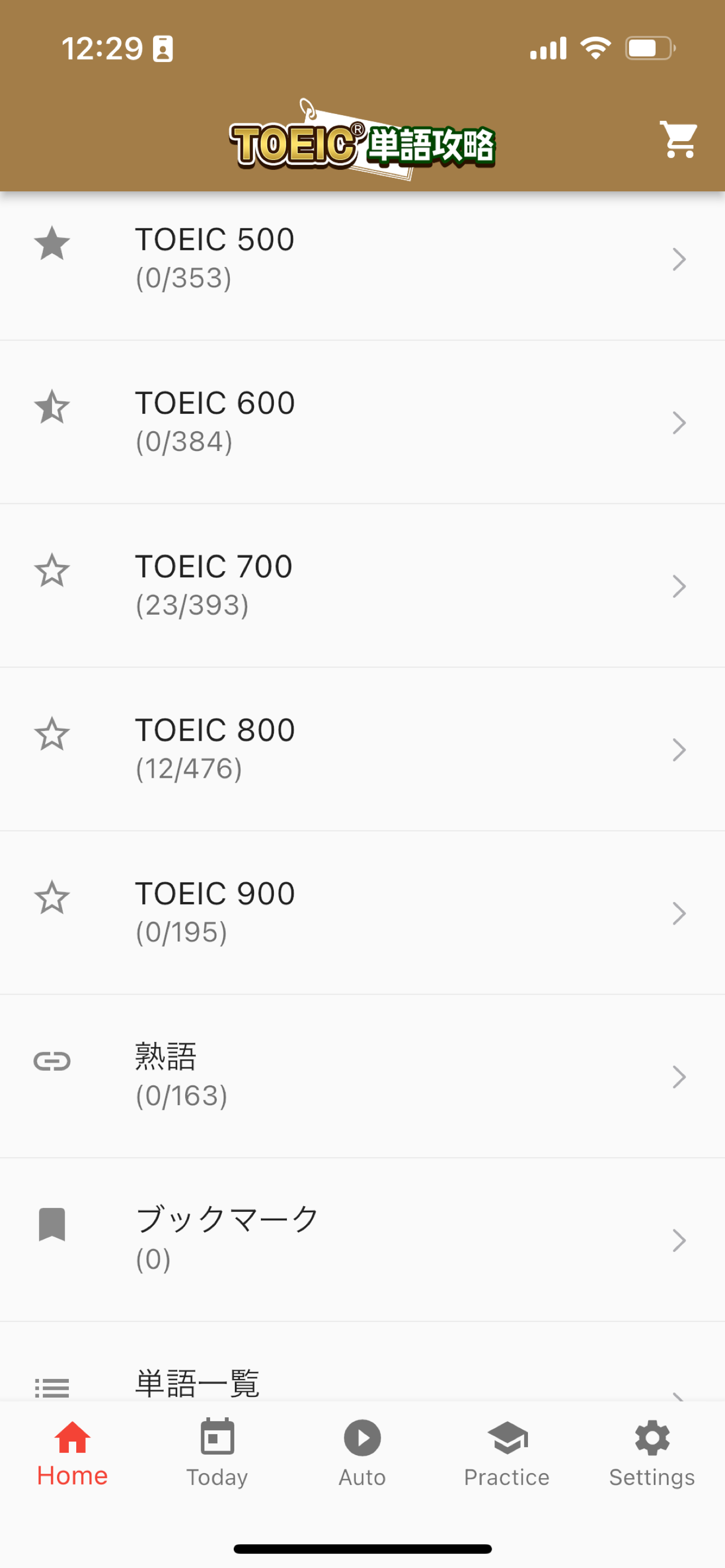Select the TOEIC 700 row

[362, 586]
